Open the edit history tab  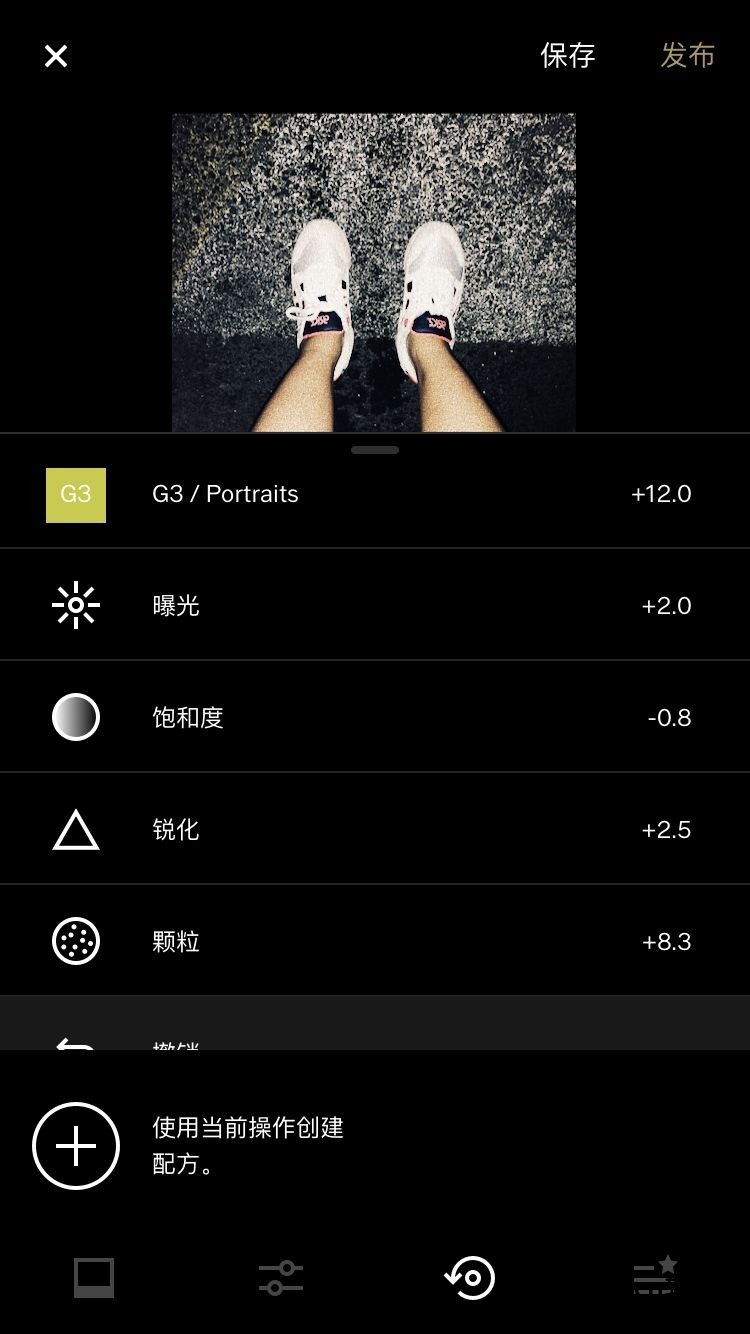[470, 1278]
